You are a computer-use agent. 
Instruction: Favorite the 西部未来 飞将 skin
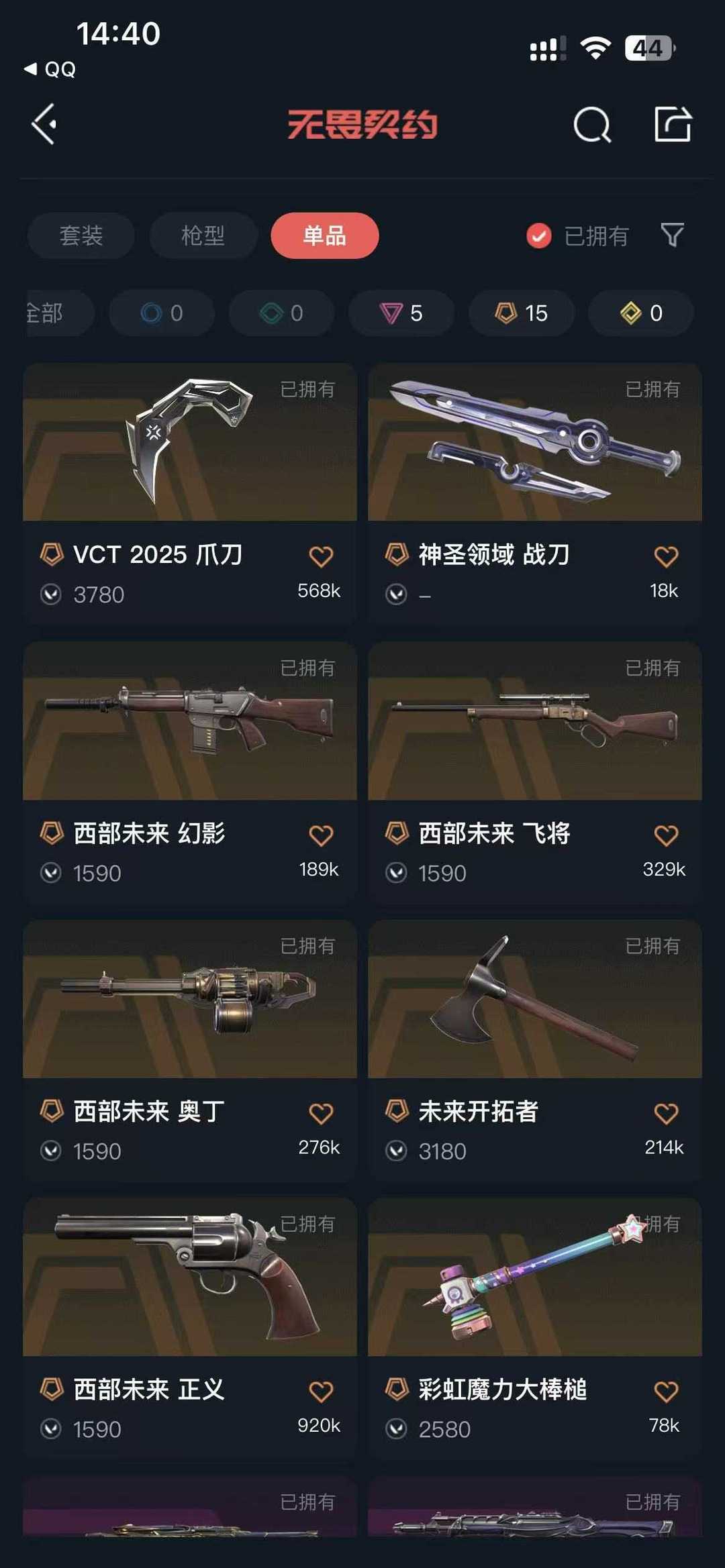(666, 835)
